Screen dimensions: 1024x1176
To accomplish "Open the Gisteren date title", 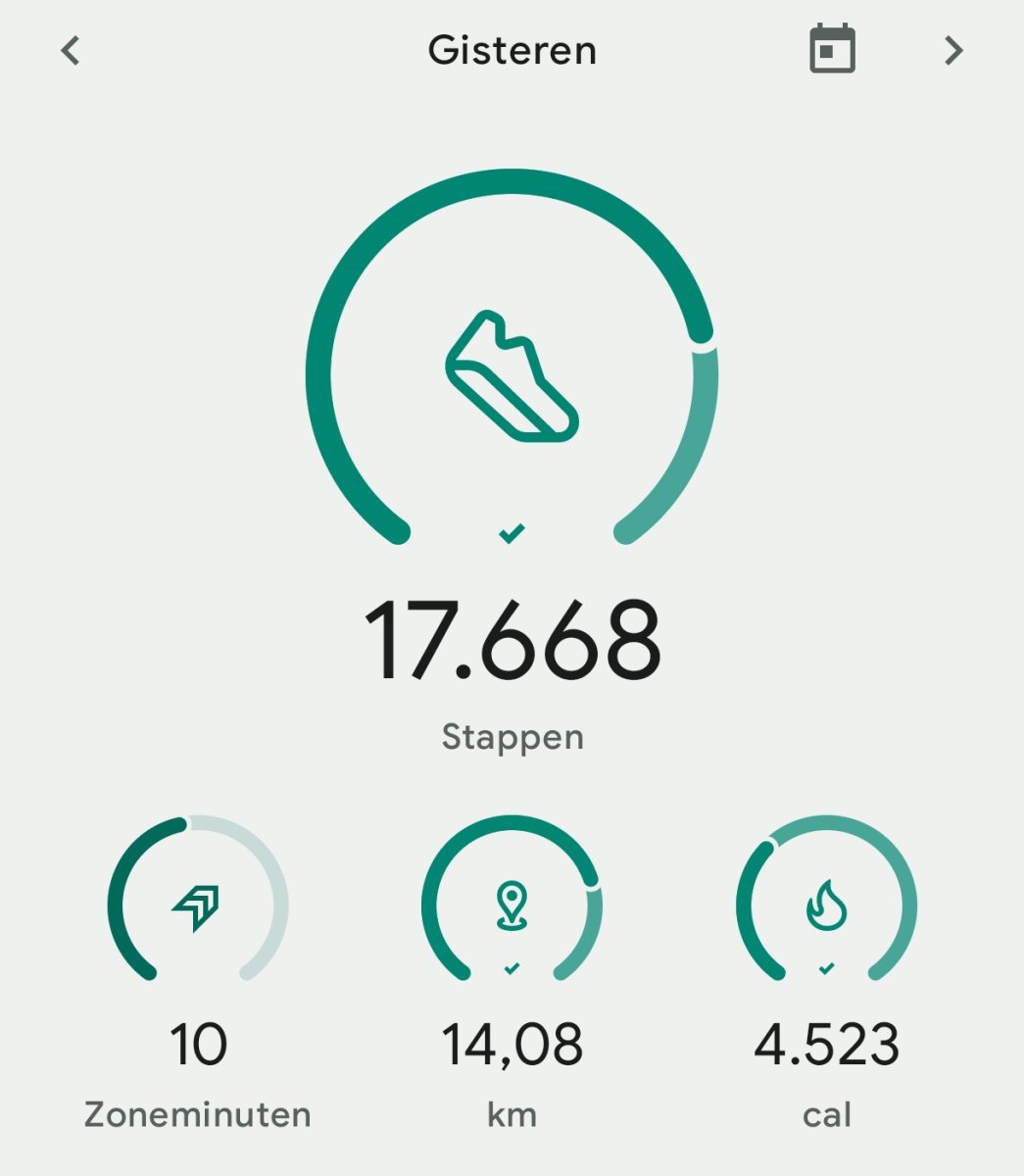I will [x=512, y=50].
